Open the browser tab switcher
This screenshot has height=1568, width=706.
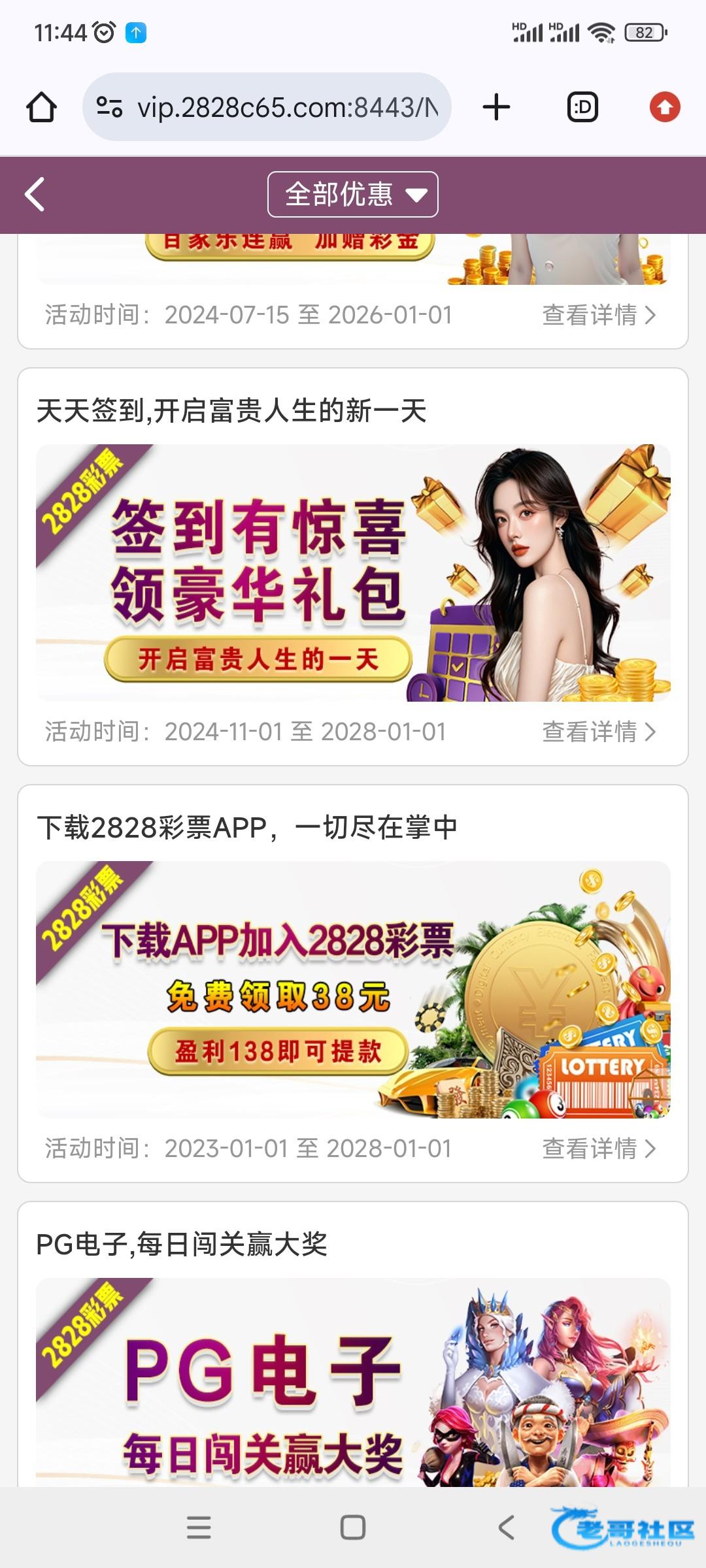point(582,107)
